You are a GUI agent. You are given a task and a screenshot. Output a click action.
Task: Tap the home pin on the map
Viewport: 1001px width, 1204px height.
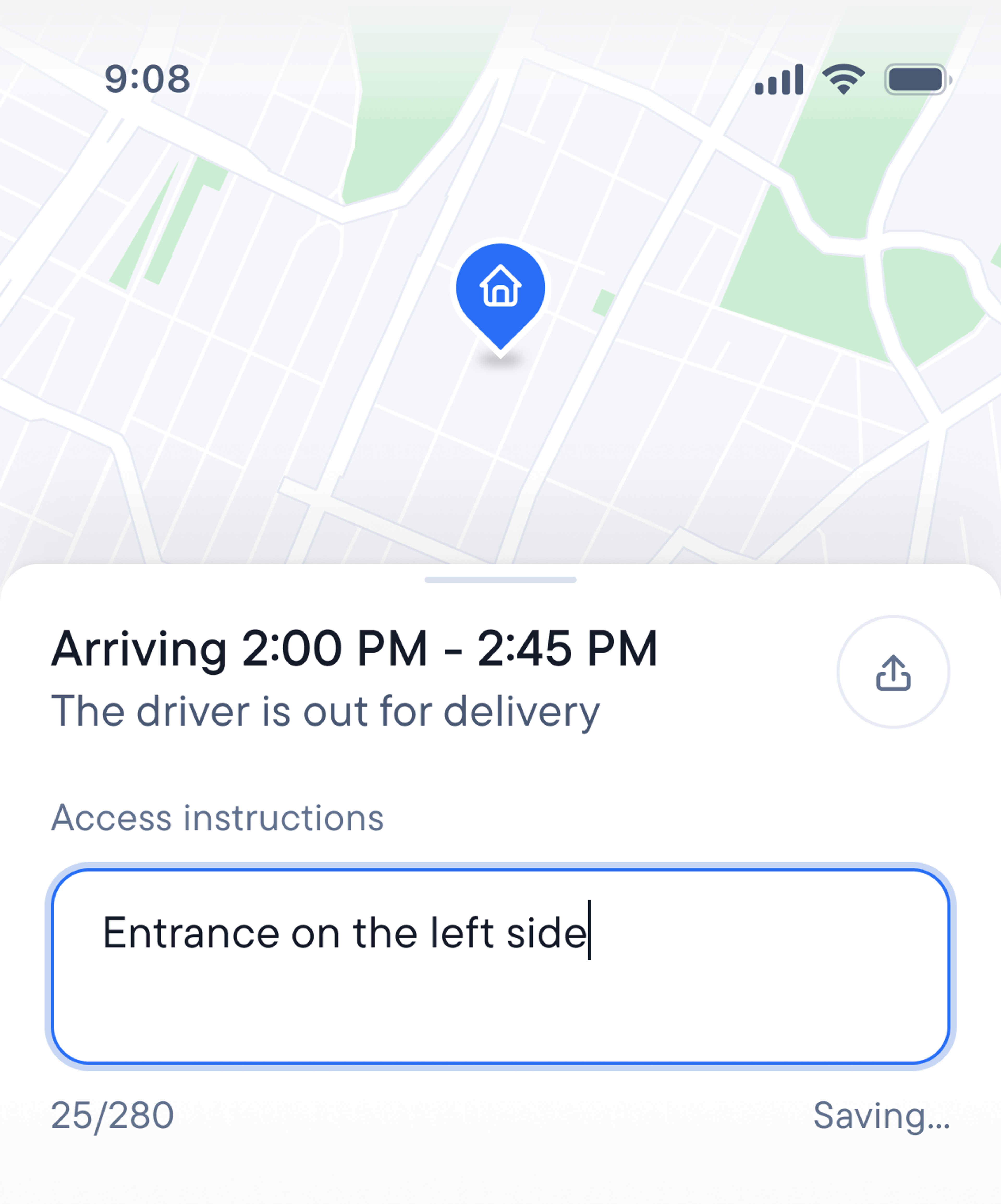coord(500,293)
